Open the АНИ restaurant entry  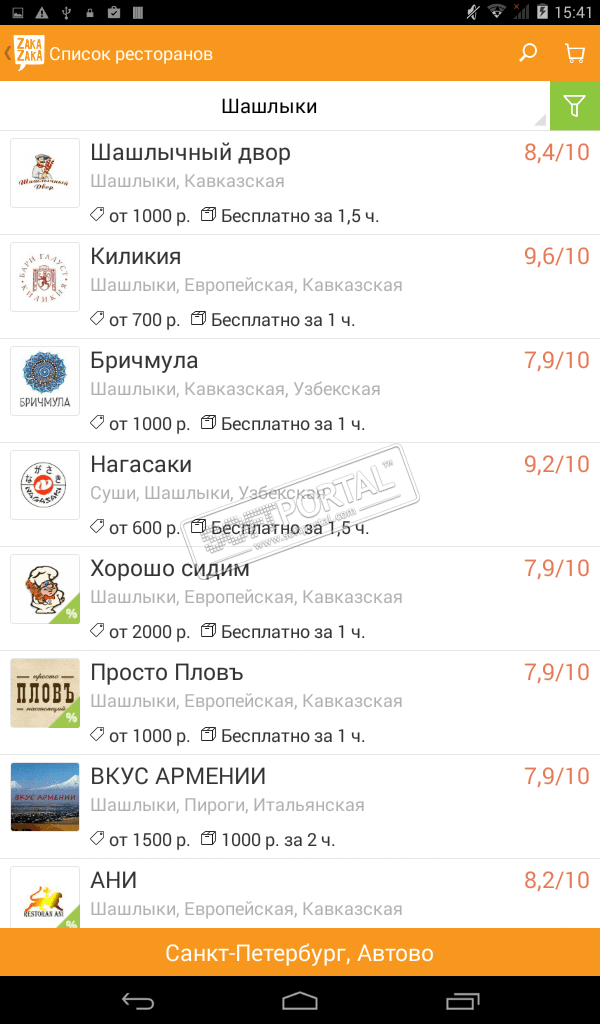click(300, 893)
